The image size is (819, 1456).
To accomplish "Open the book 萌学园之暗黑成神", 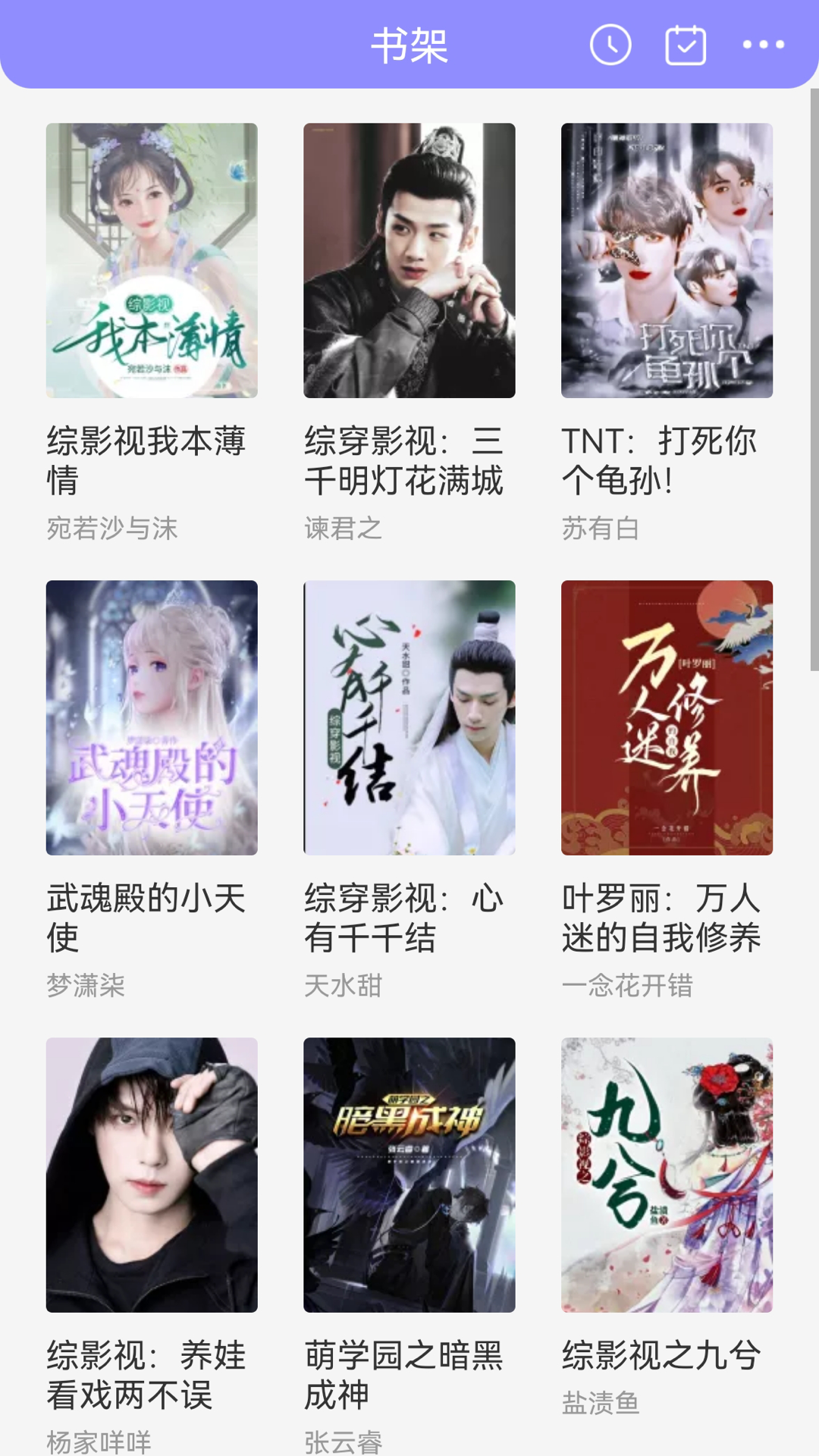I will pyautogui.click(x=409, y=1175).
